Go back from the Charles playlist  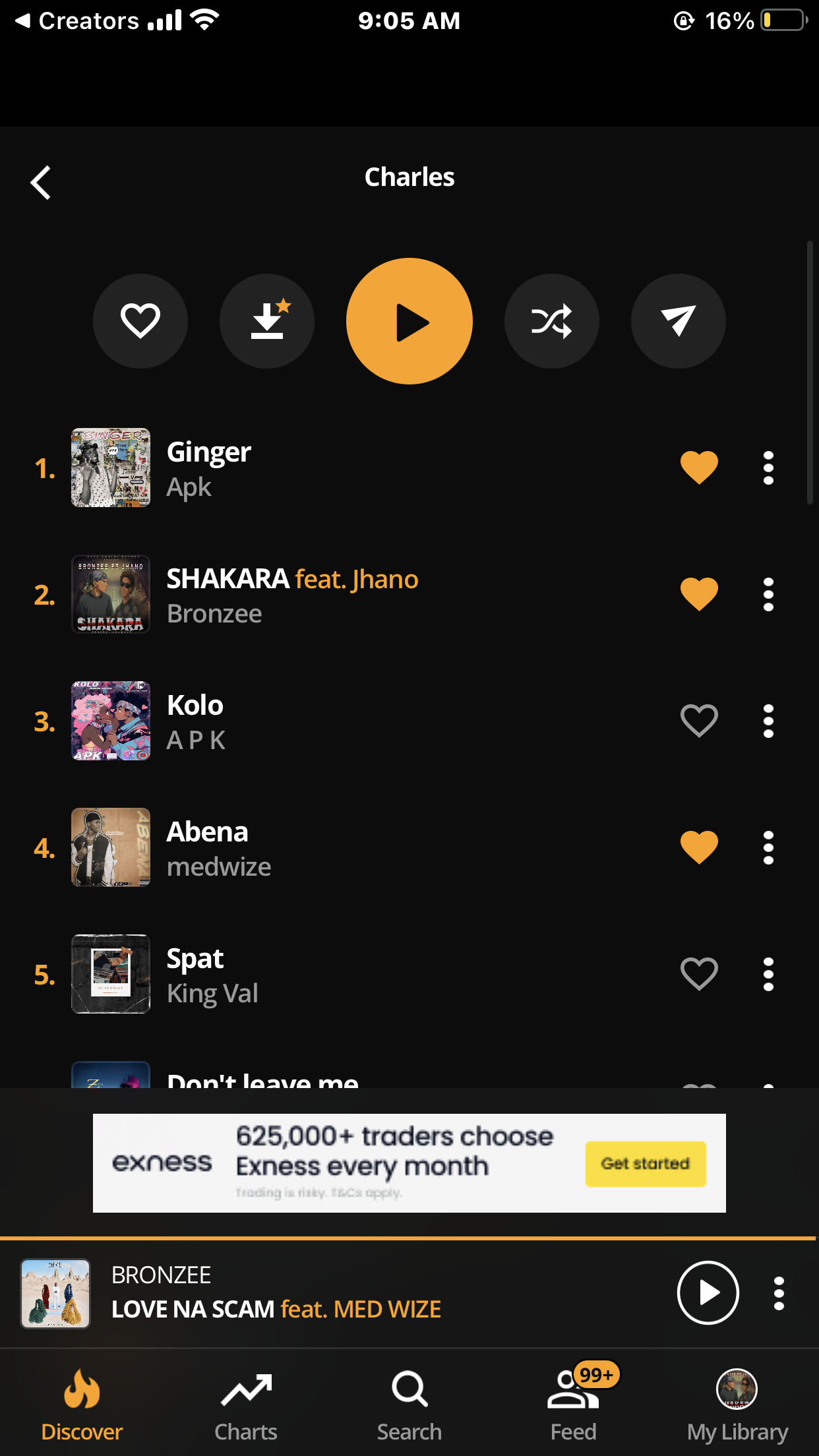click(x=41, y=182)
